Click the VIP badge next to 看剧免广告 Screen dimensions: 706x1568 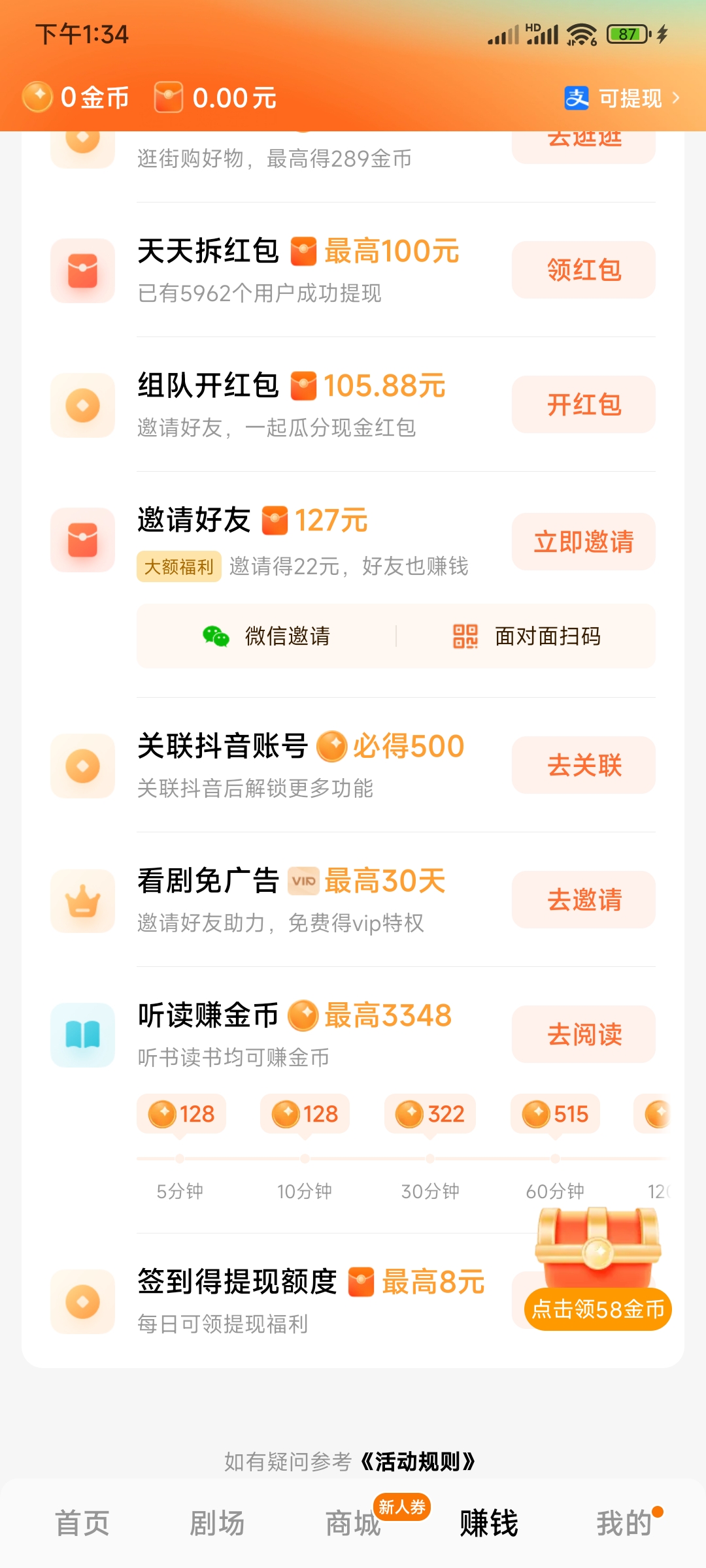[x=302, y=881]
